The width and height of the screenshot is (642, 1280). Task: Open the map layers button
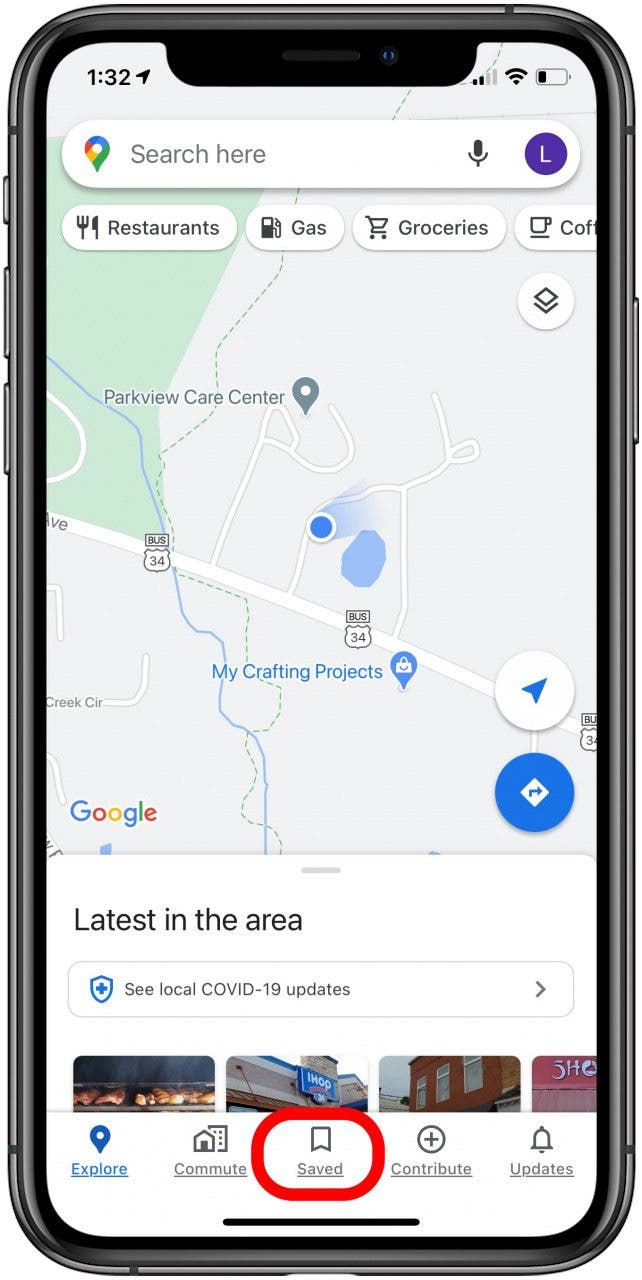[x=545, y=301]
